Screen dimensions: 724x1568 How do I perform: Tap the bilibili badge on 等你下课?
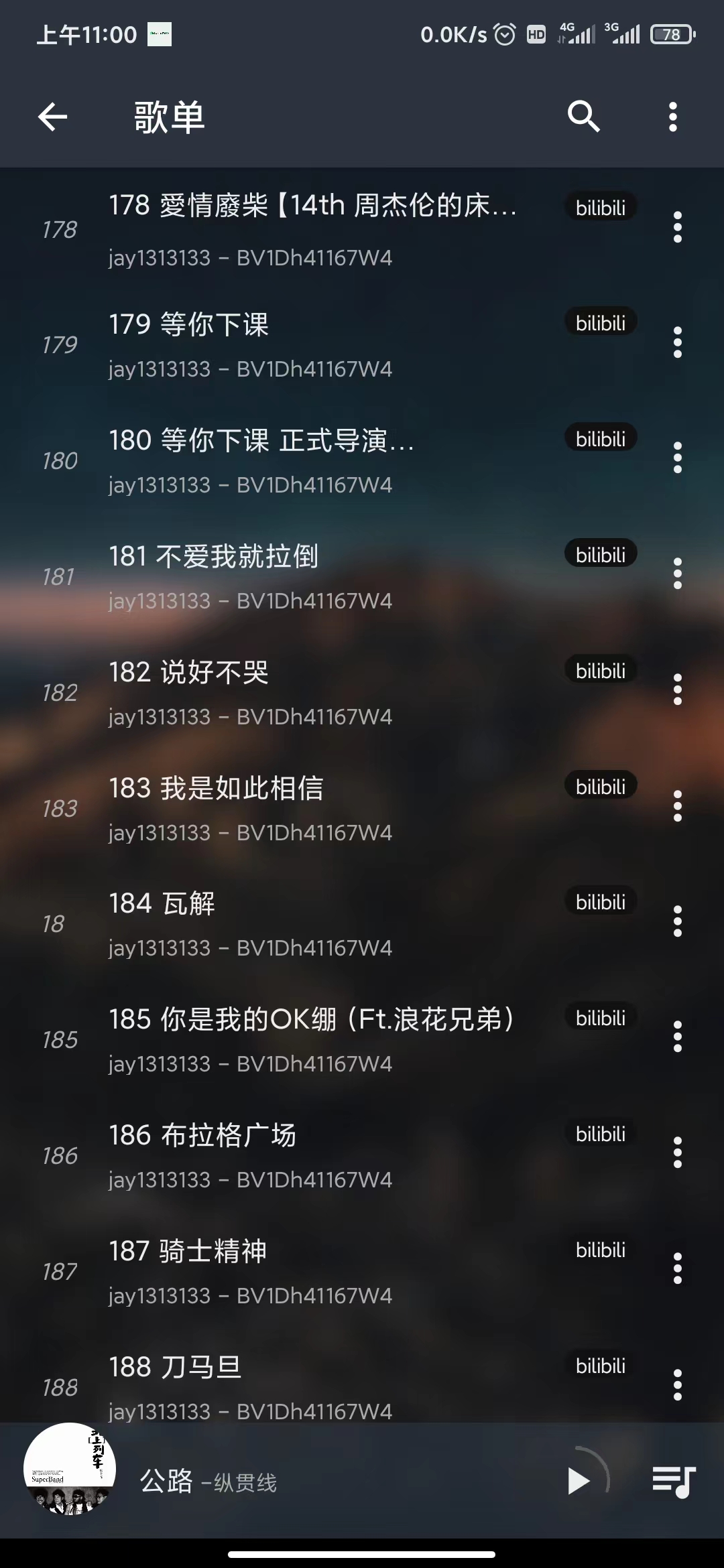(x=600, y=322)
